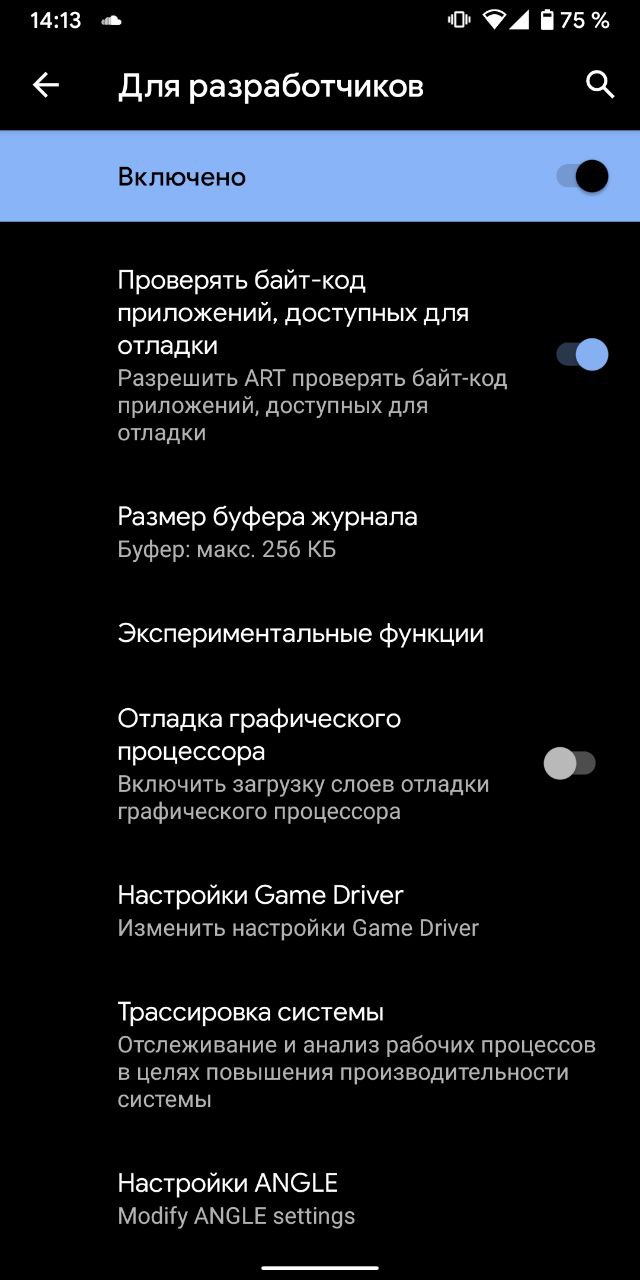
Task: Open Настройки ANGLE
Action: 236,1198
